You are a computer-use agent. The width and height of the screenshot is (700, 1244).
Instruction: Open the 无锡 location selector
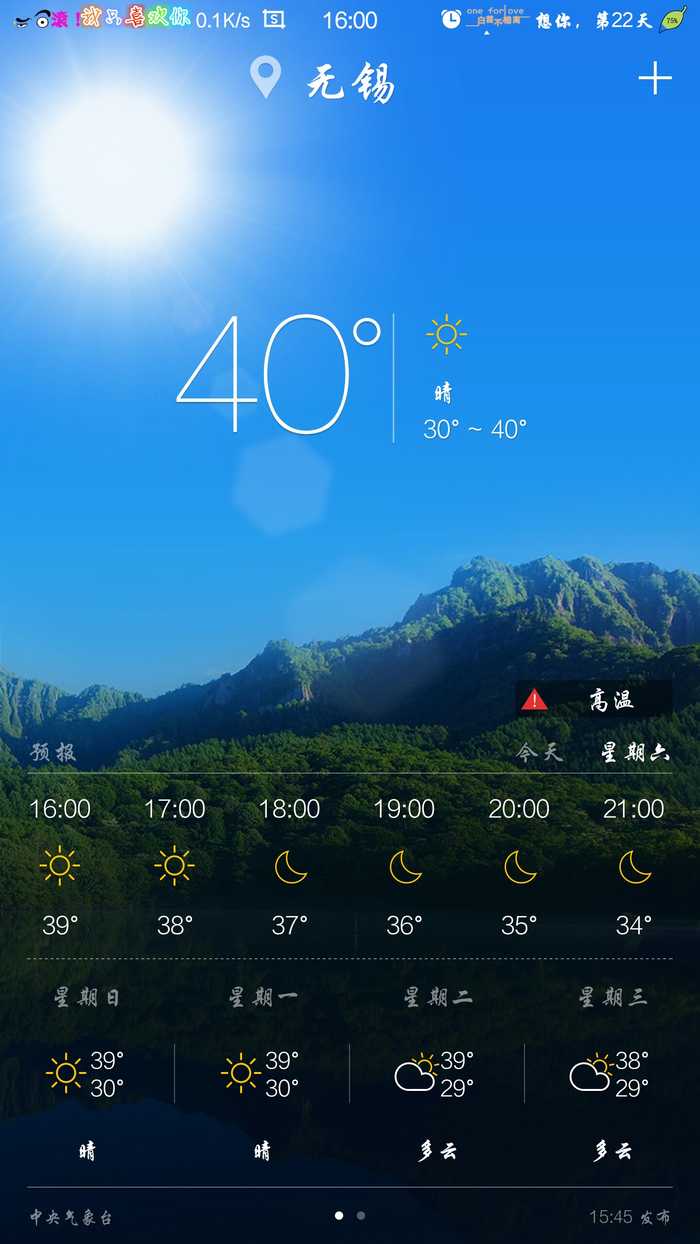pyautogui.click(x=325, y=81)
